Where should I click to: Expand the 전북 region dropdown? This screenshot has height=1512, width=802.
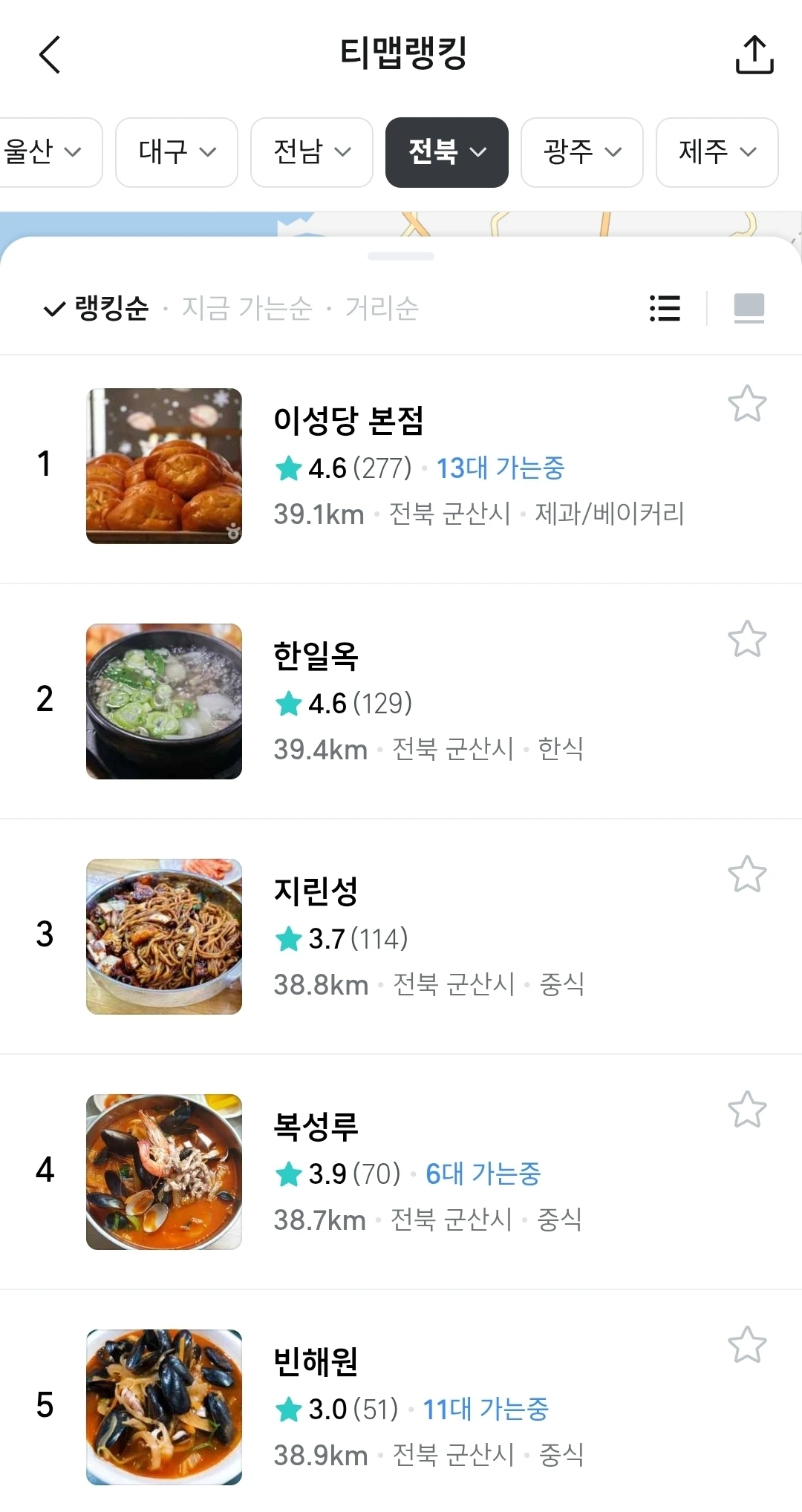pyautogui.click(x=447, y=152)
